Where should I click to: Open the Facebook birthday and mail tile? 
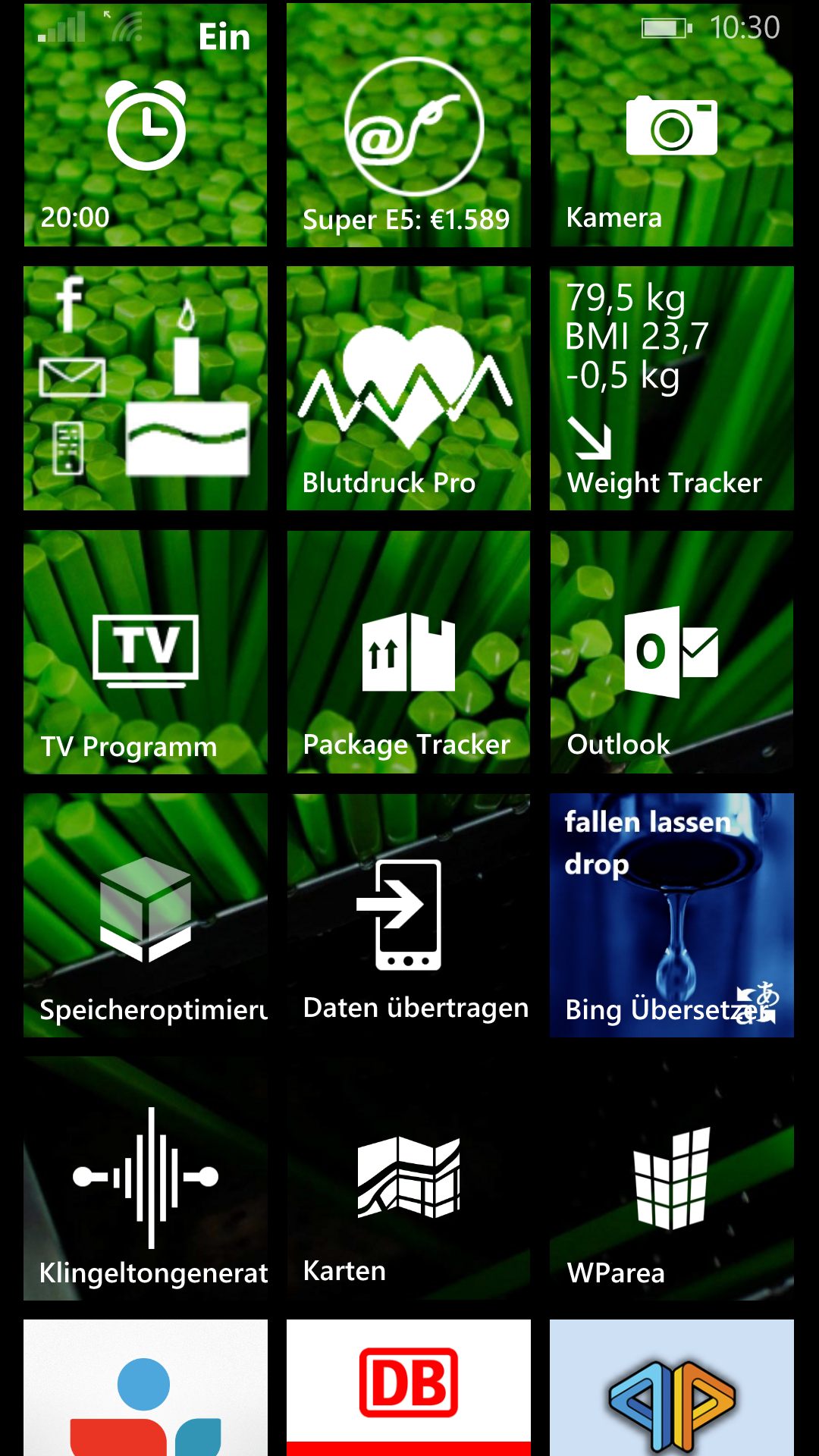click(x=146, y=388)
